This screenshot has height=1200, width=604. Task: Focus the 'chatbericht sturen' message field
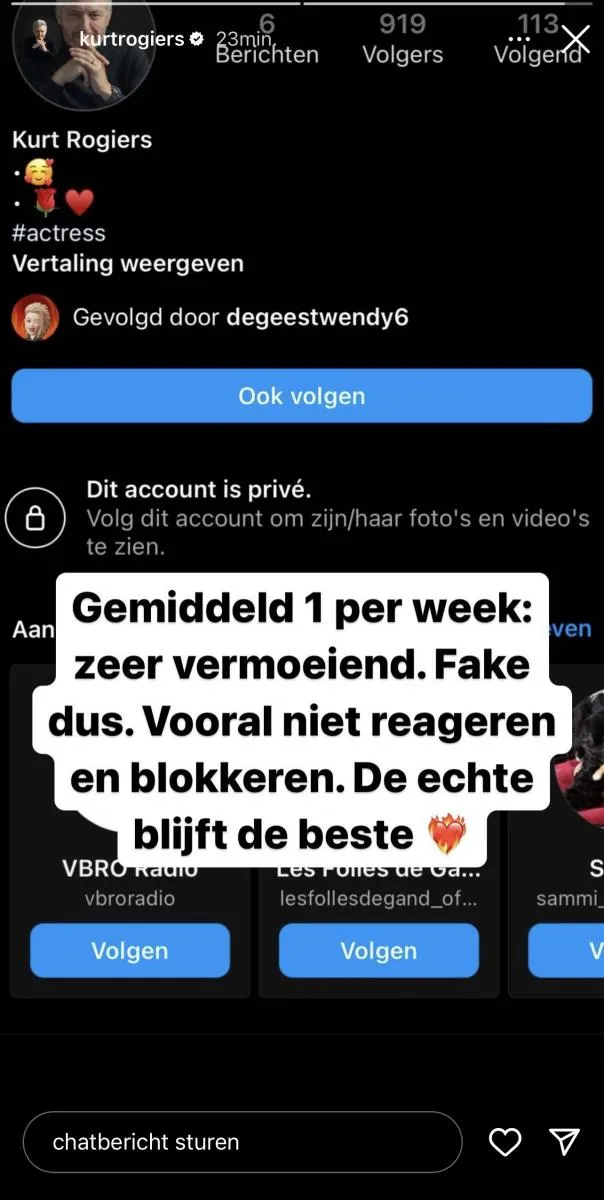[242, 1141]
